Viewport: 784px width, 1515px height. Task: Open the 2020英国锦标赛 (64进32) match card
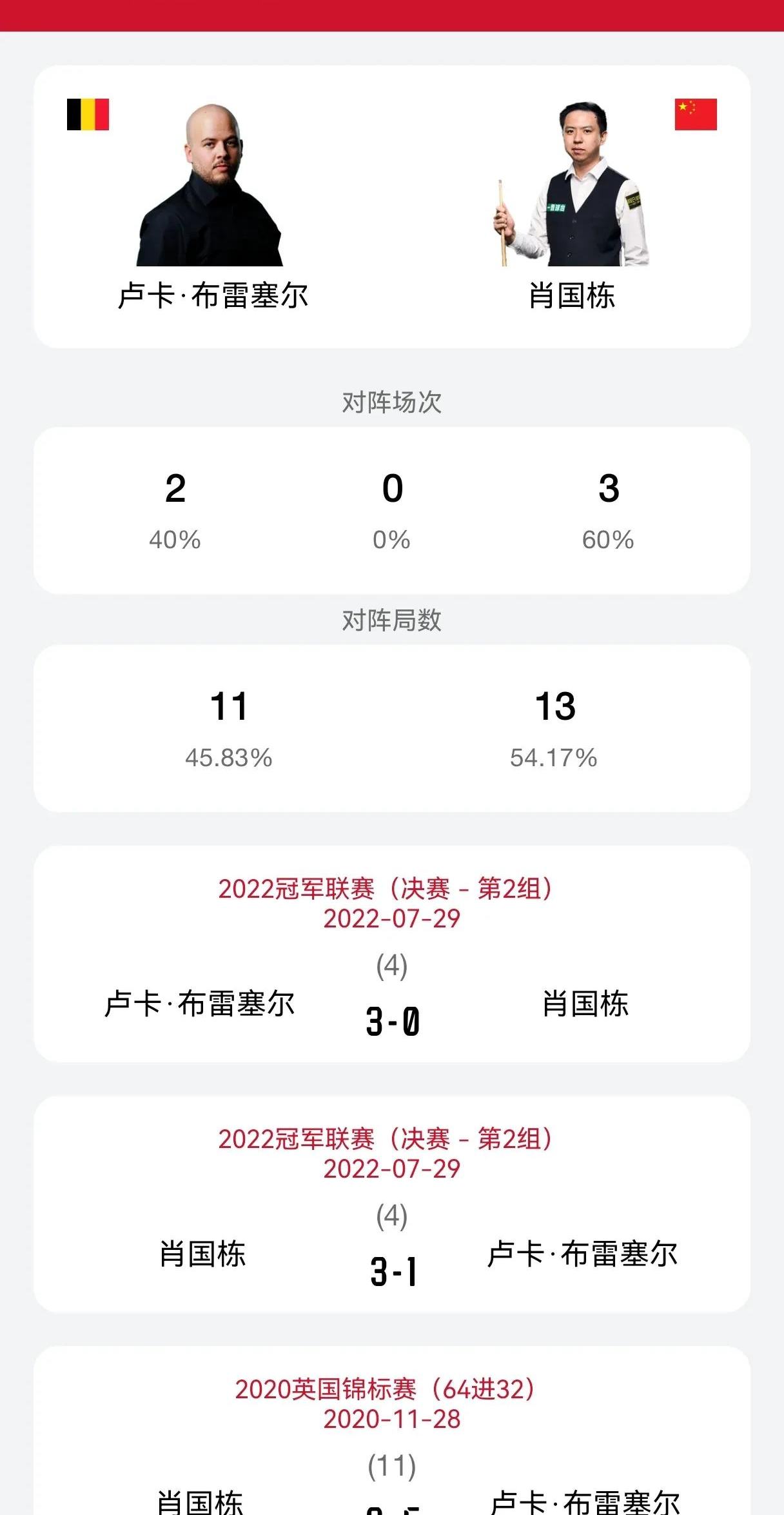[392, 1431]
